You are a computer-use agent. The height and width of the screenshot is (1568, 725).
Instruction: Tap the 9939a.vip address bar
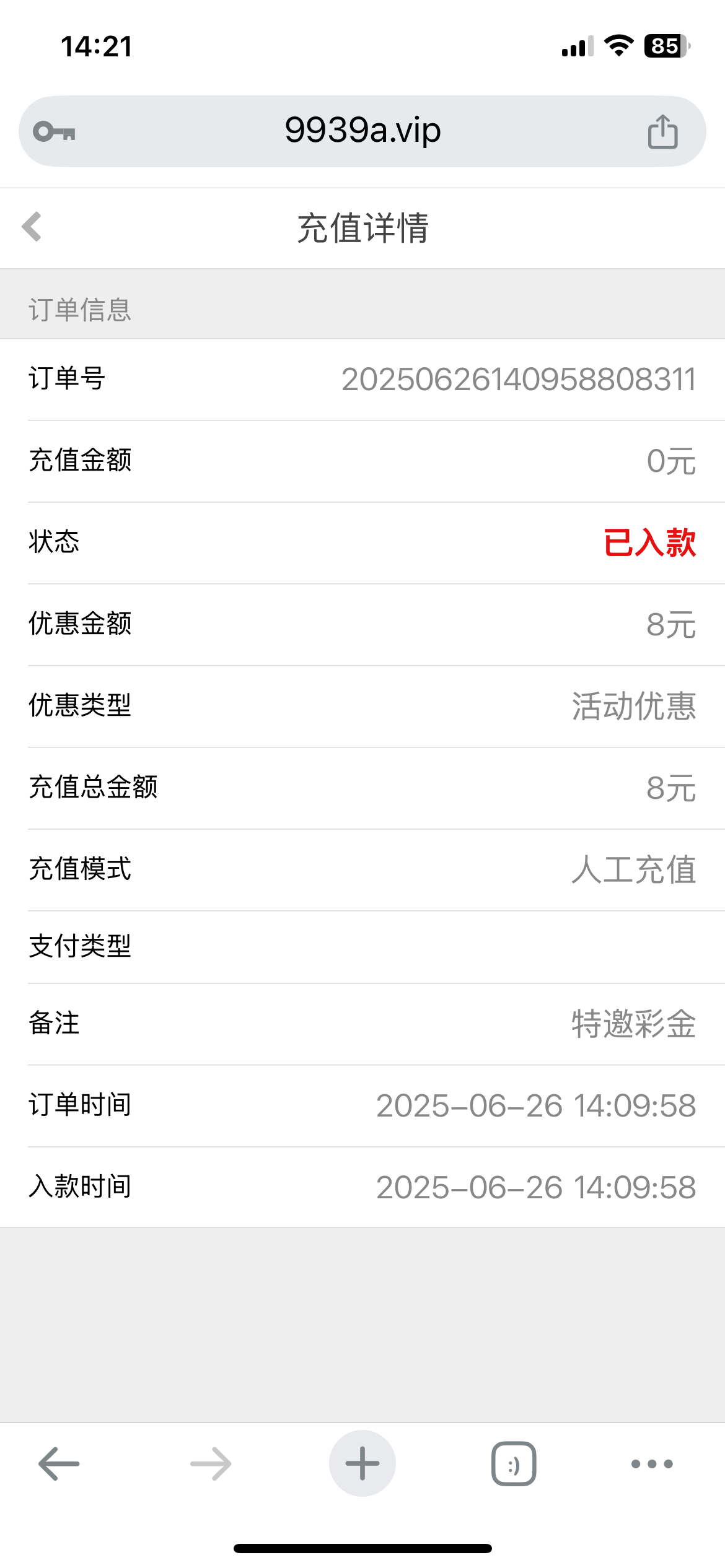[362, 131]
